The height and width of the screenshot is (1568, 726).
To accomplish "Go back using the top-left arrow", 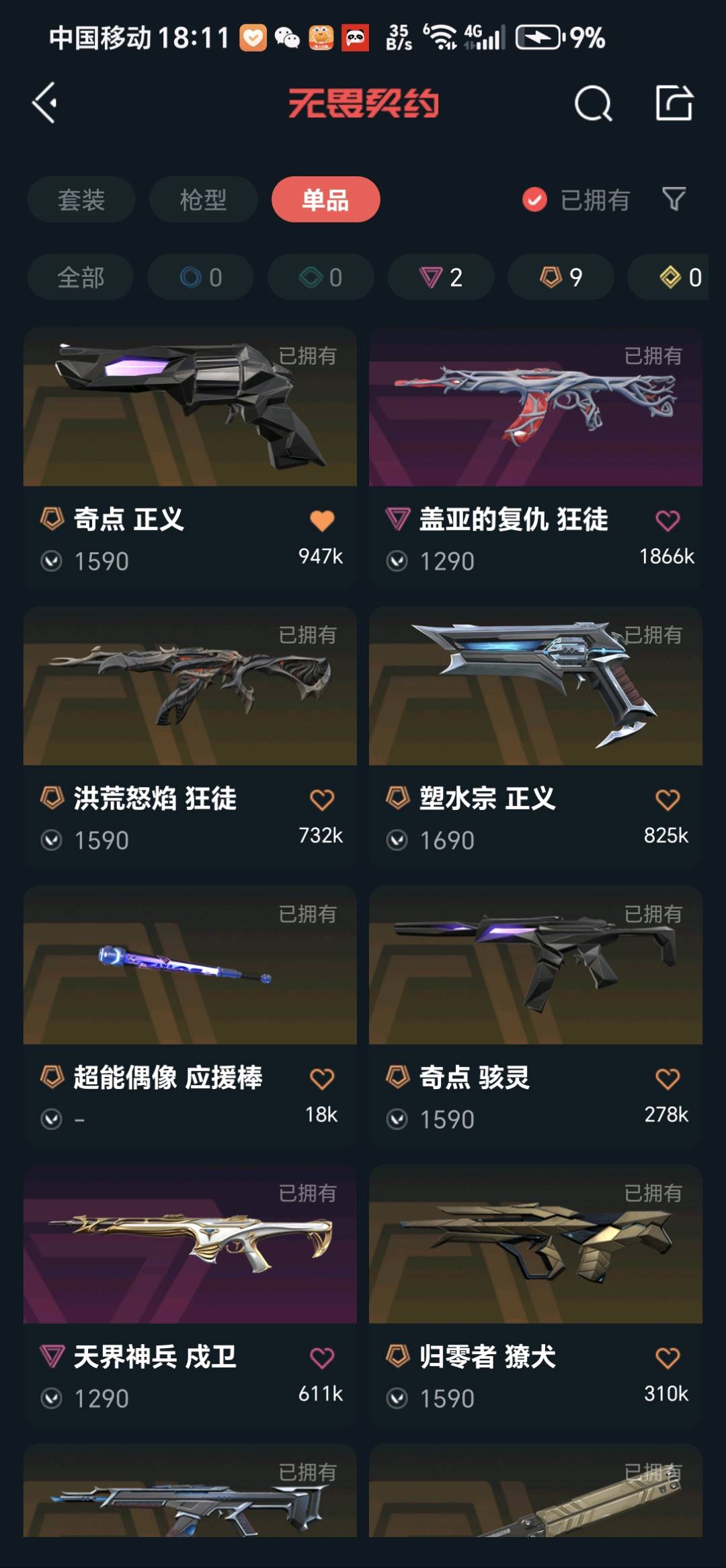I will [45, 103].
